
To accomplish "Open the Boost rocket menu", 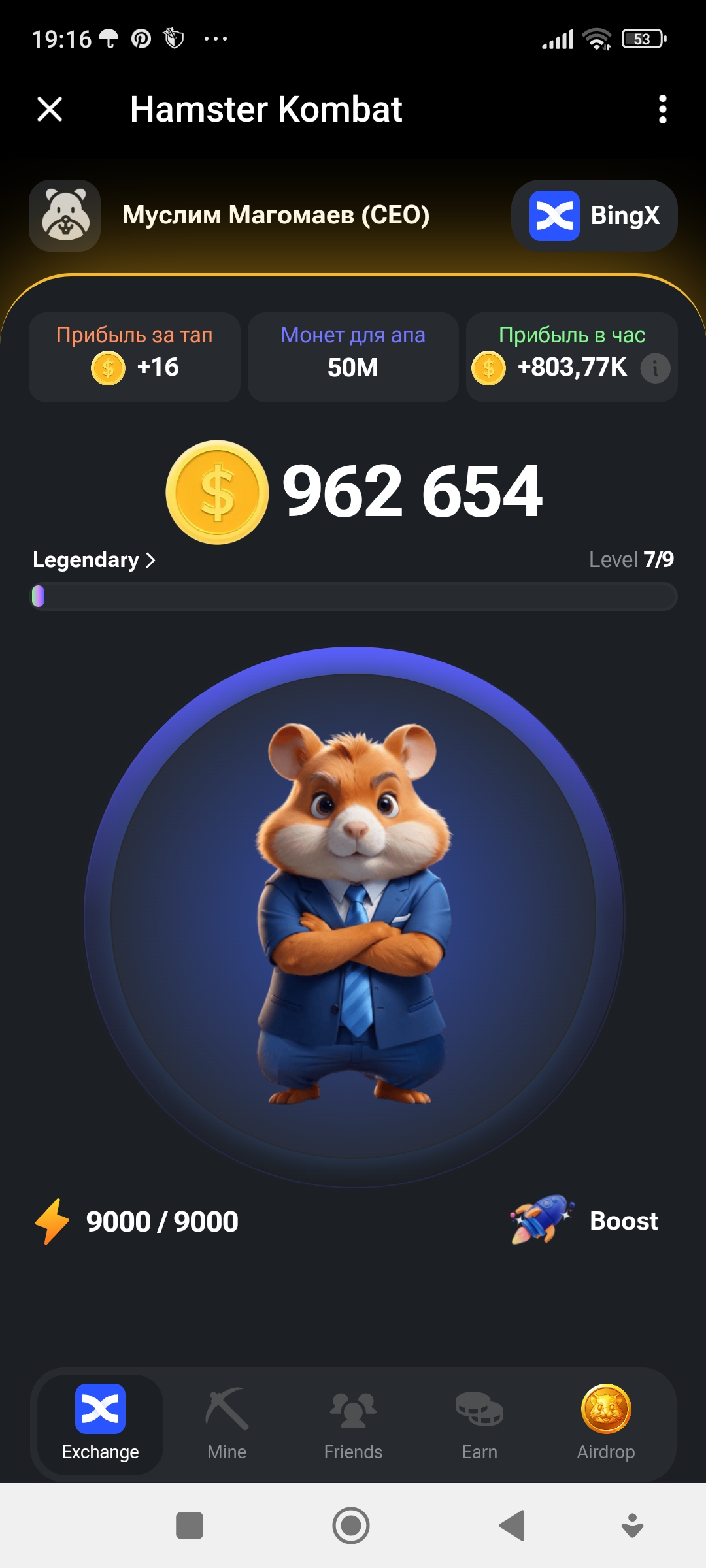I will pyautogui.click(x=584, y=1220).
